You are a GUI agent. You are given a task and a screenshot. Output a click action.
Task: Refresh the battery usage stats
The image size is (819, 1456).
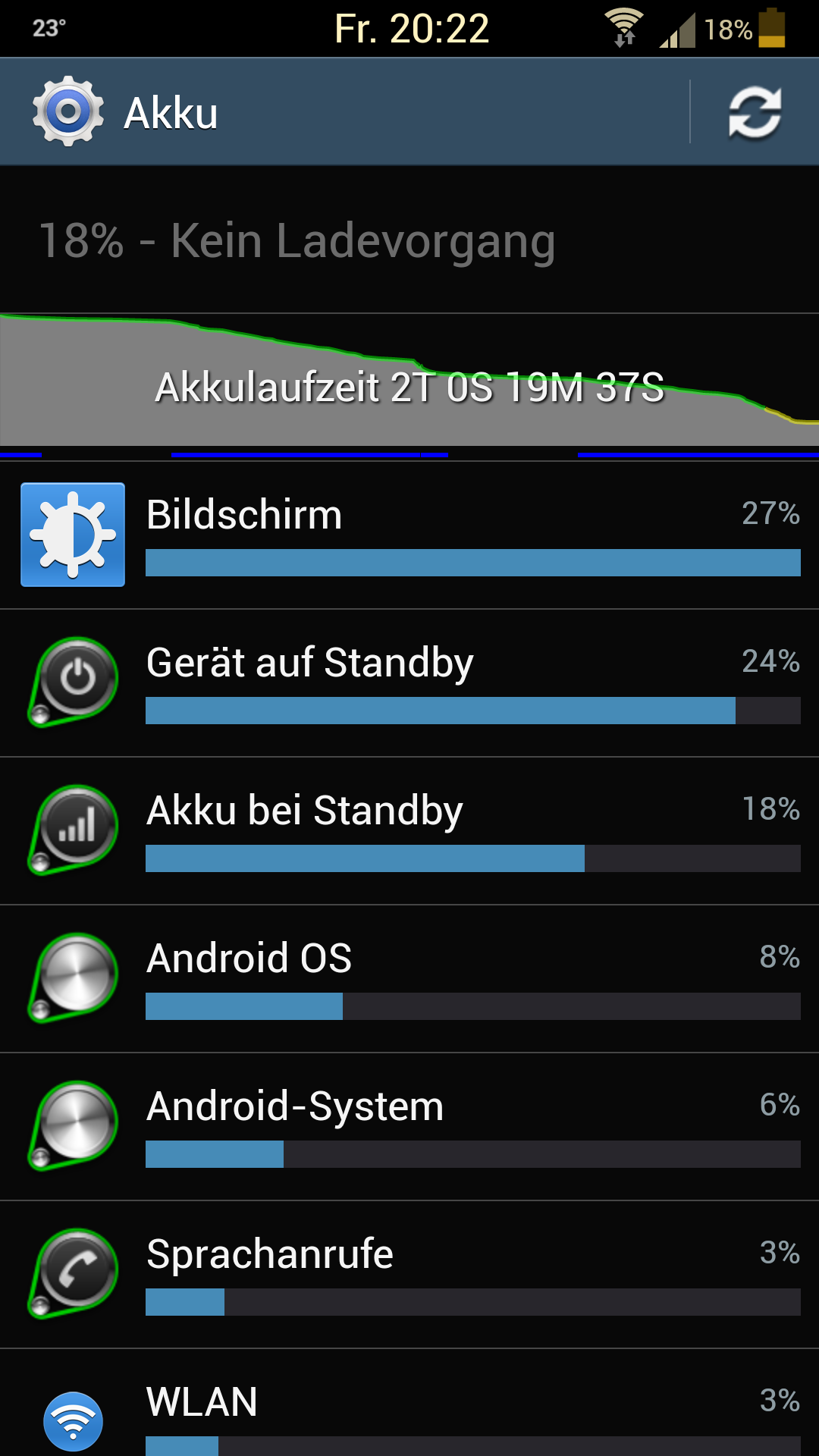coord(755,112)
